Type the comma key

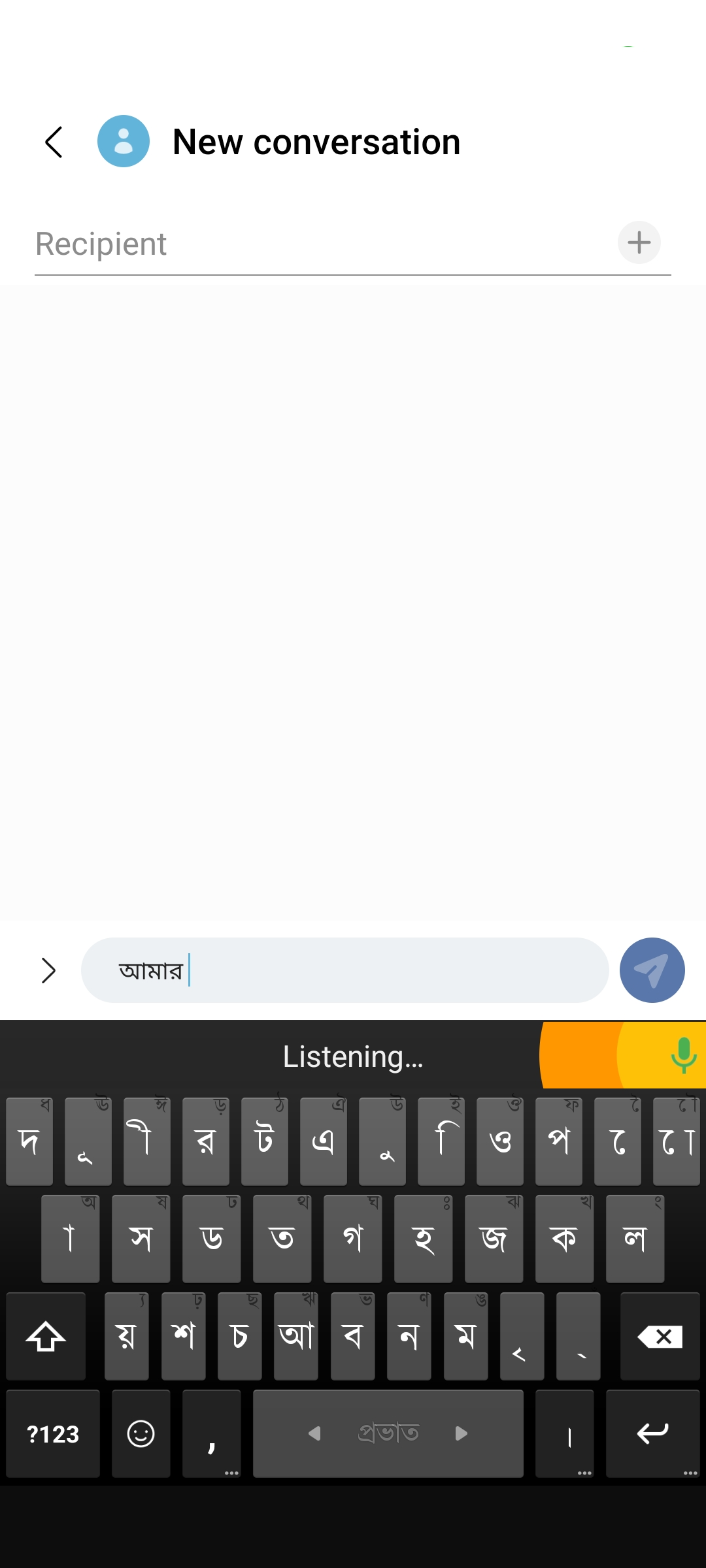[211, 1434]
